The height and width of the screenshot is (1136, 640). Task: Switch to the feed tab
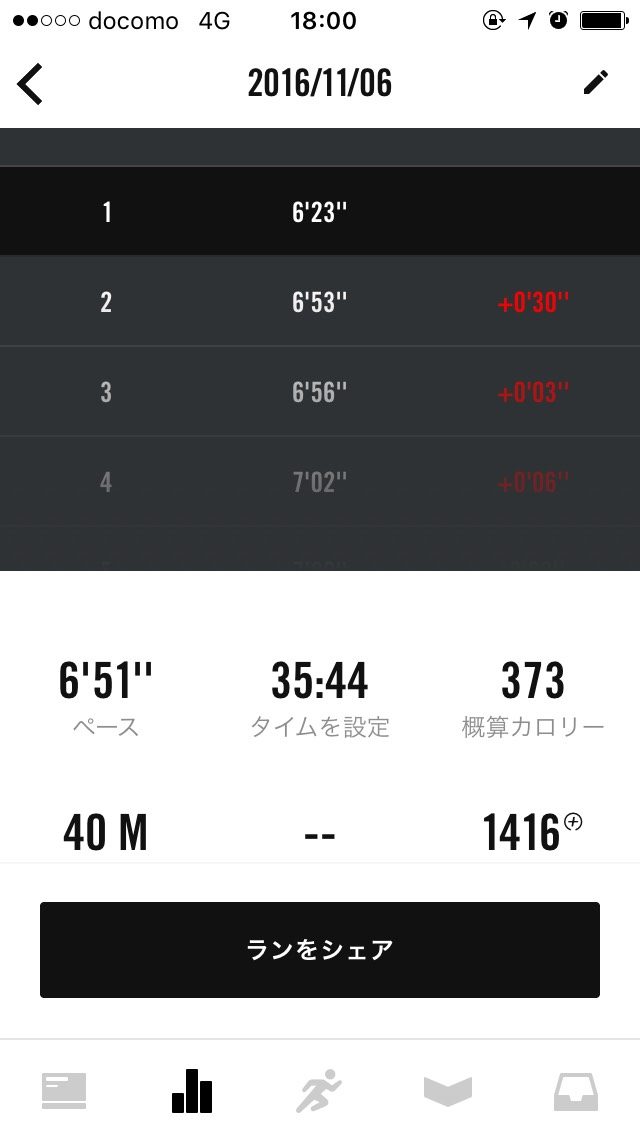point(64,1090)
